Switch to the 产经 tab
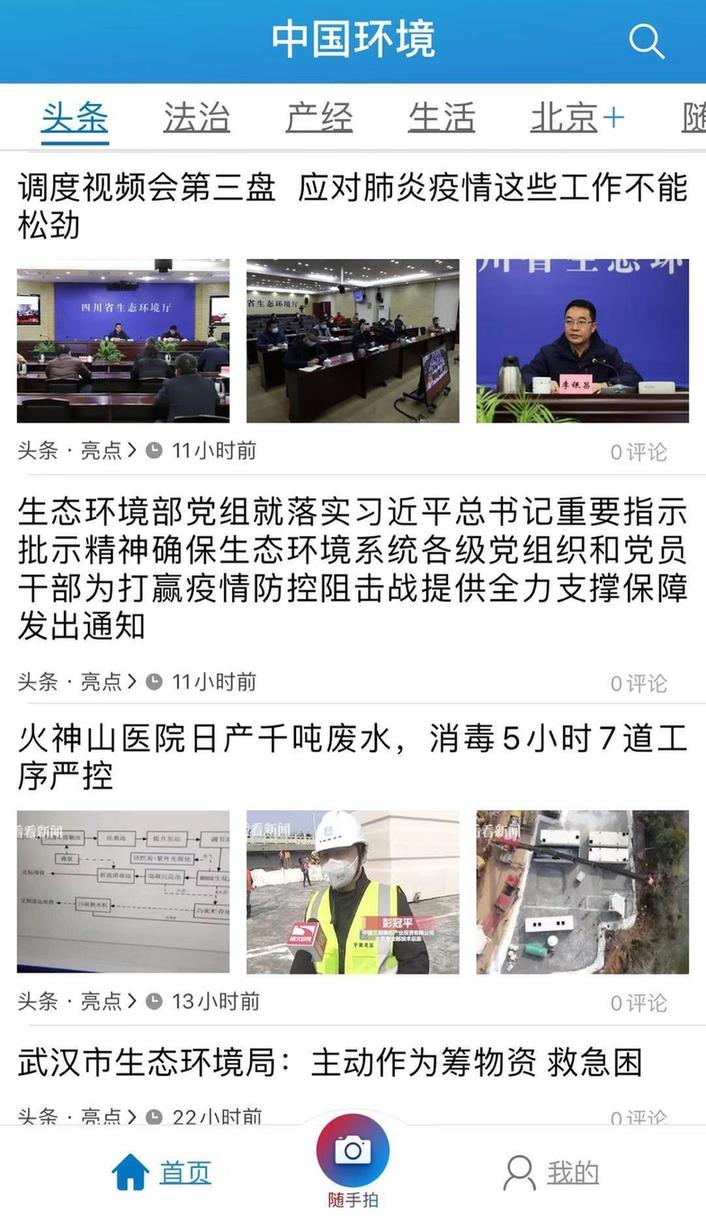The height and width of the screenshot is (1219, 706). point(319,117)
